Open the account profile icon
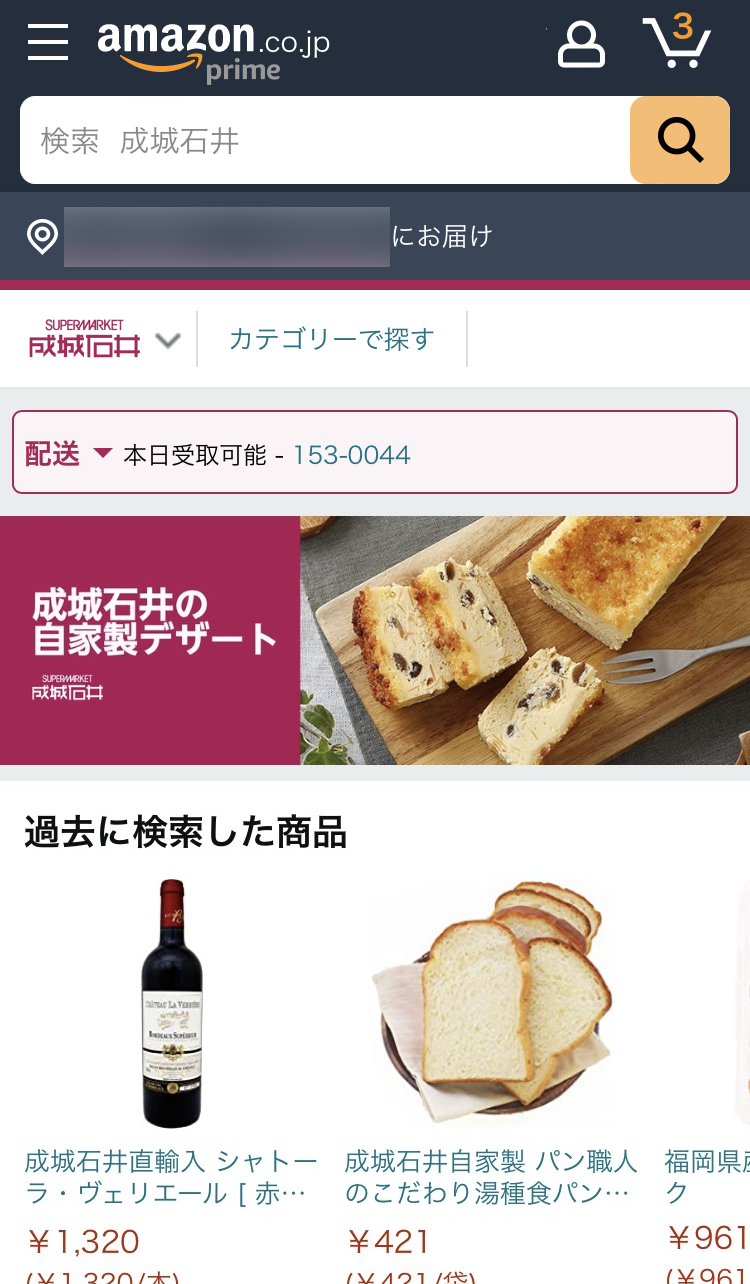The width and height of the screenshot is (750, 1284). coord(581,44)
